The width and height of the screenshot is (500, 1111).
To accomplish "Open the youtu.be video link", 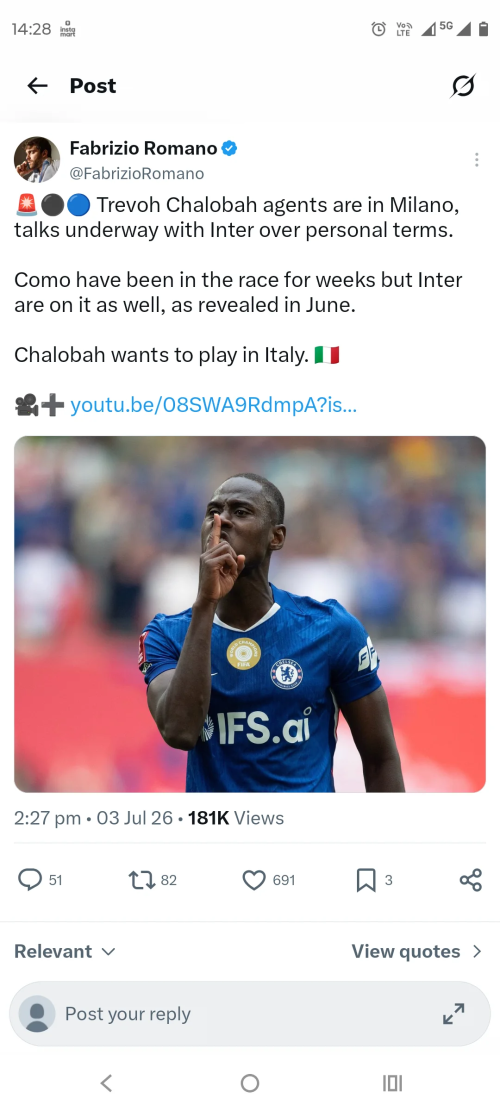I will 213,405.
